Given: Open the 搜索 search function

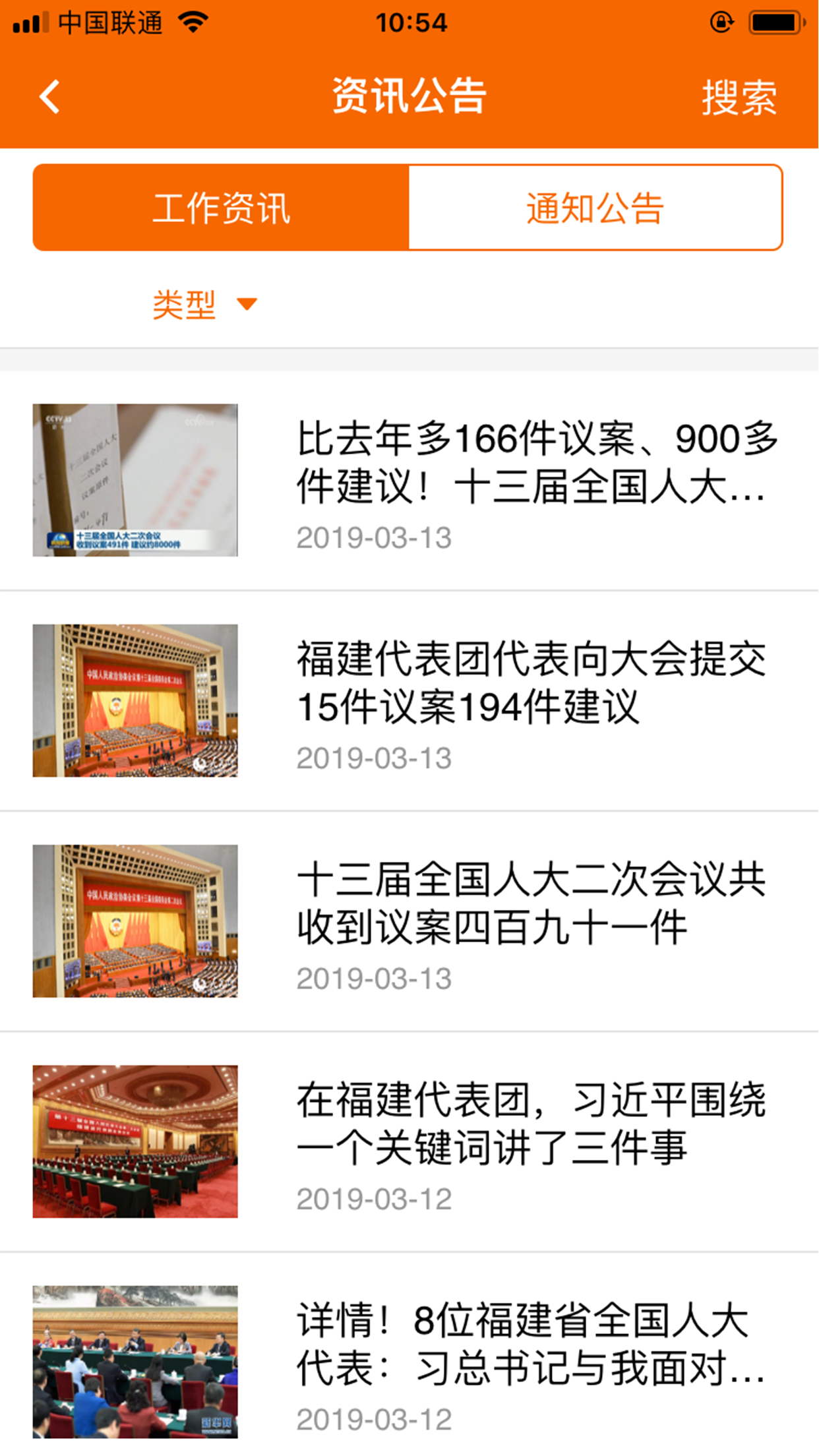Looking at the screenshot, I should click(739, 96).
